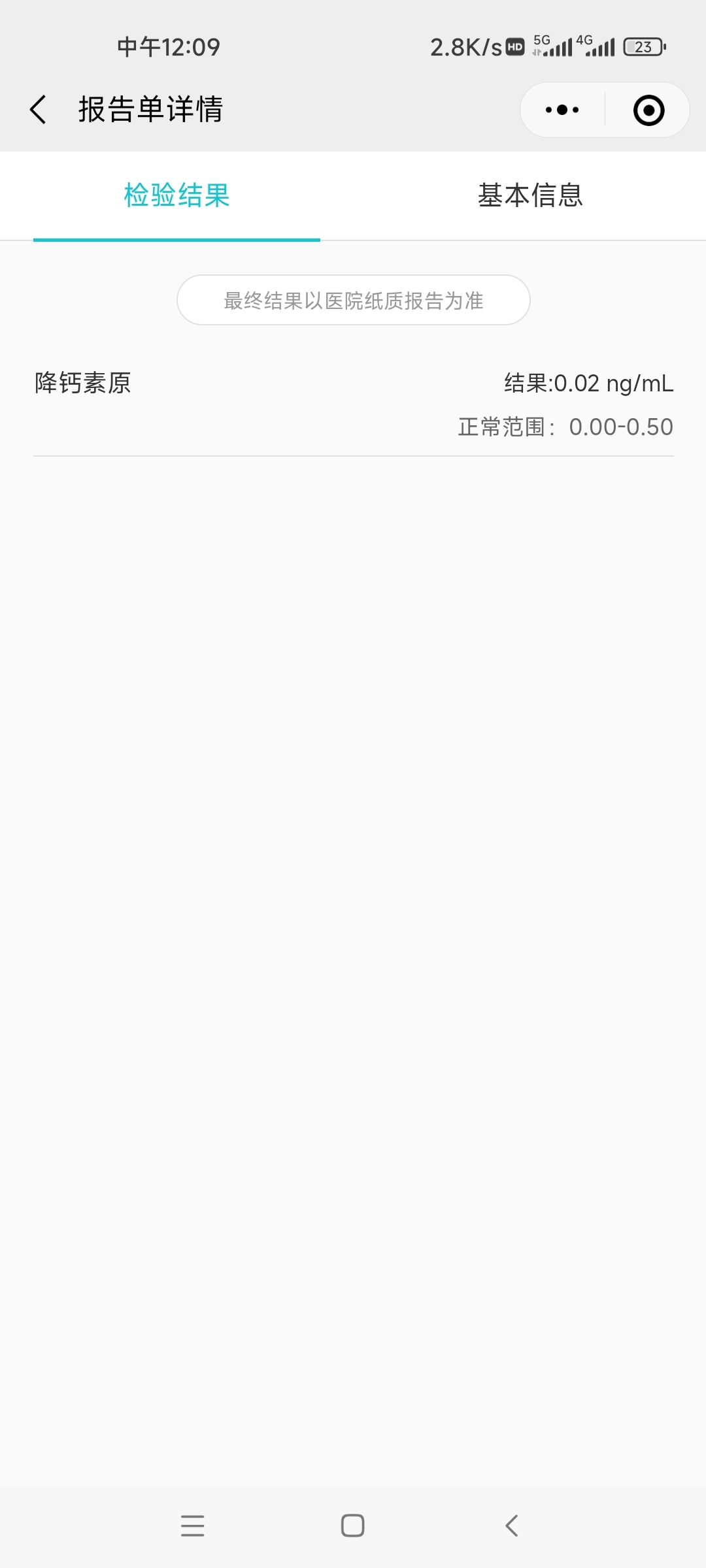The image size is (706, 1568).
Task: Open recent apps from the system navigation bar
Action: click(x=193, y=1526)
